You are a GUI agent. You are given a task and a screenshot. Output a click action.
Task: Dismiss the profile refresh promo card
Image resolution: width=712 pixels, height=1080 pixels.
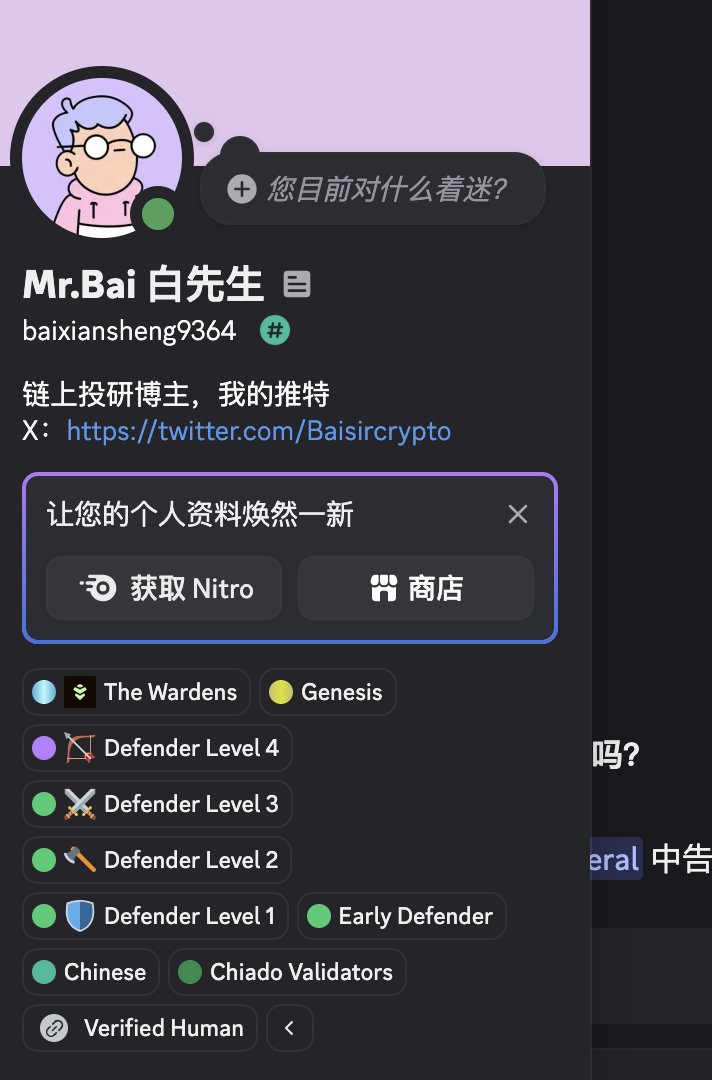click(x=517, y=514)
